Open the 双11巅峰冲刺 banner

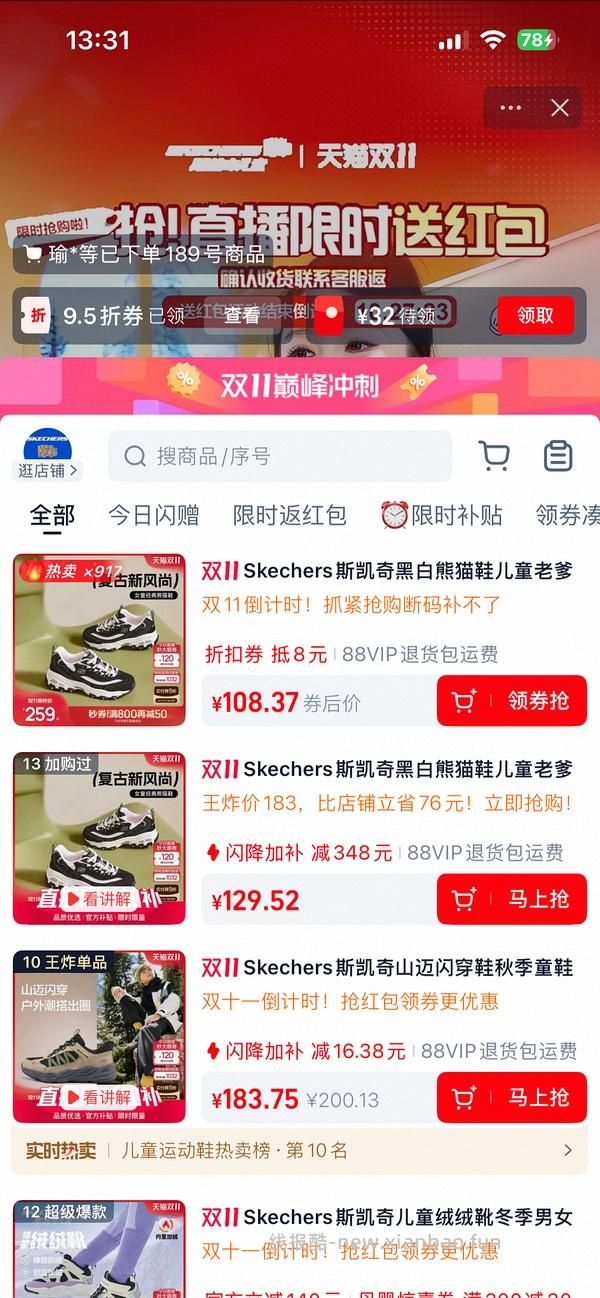click(300, 385)
